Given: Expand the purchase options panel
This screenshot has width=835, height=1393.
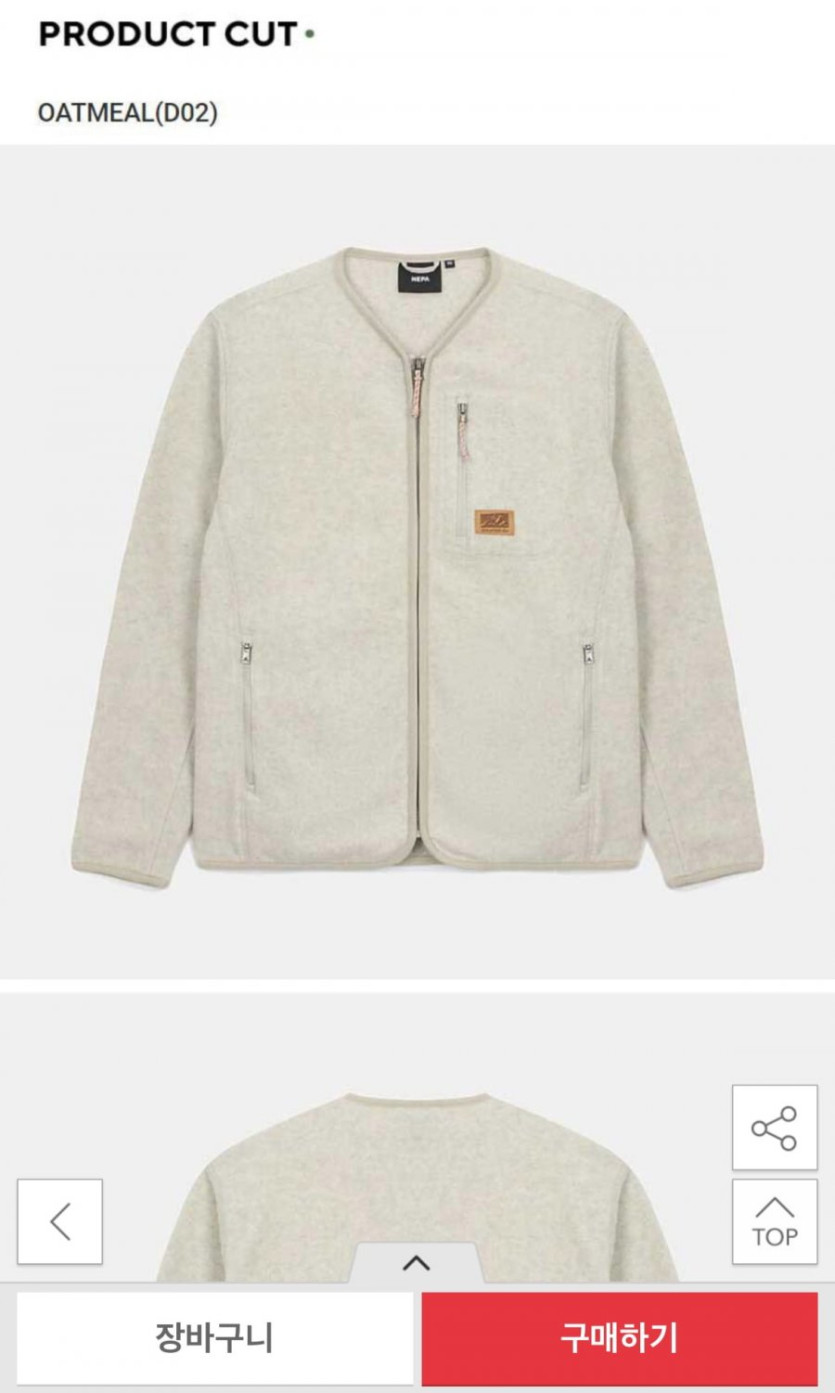Looking at the screenshot, I should [416, 1263].
